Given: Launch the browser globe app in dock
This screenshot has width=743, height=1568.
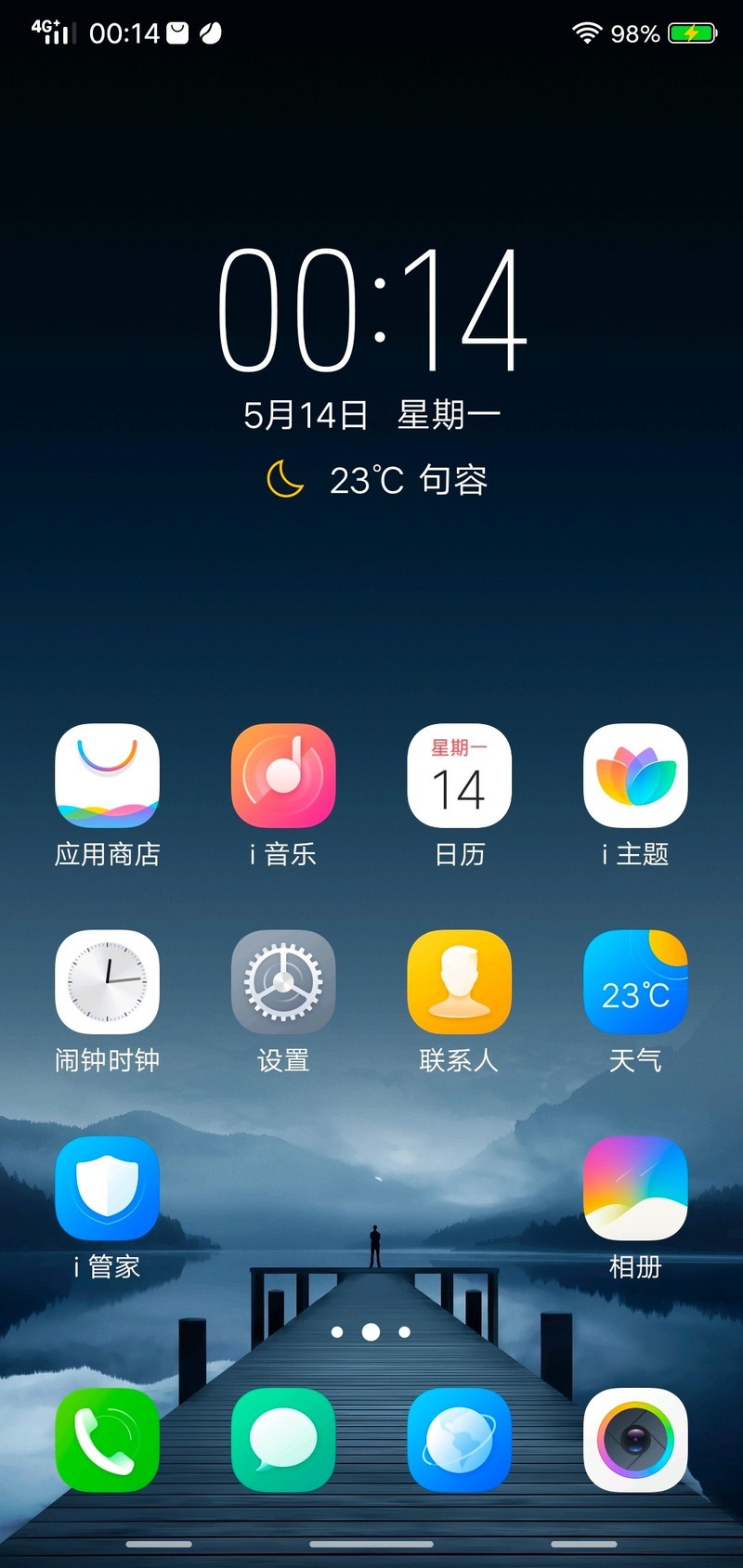Looking at the screenshot, I should 459,1440.
